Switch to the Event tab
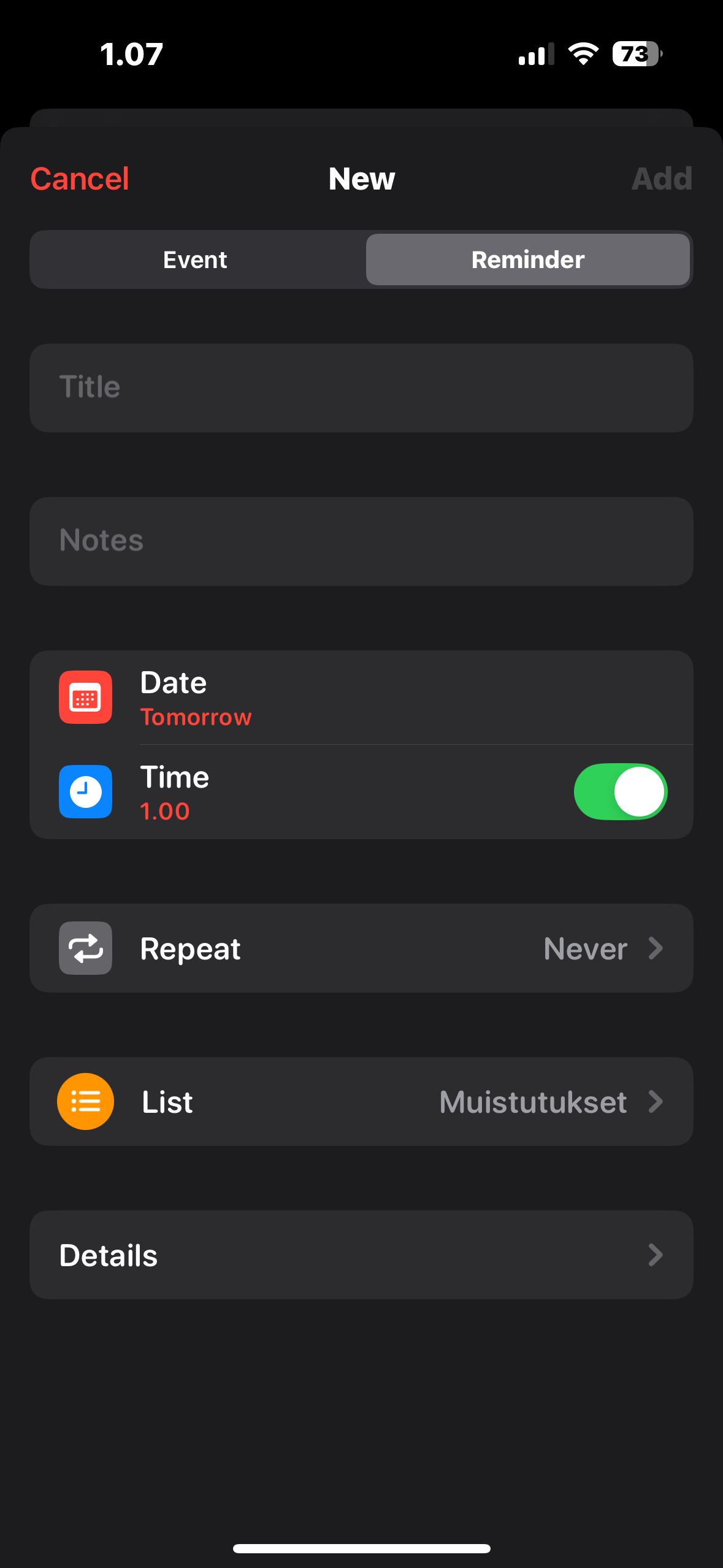This screenshot has height=1568, width=723. [x=196, y=259]
